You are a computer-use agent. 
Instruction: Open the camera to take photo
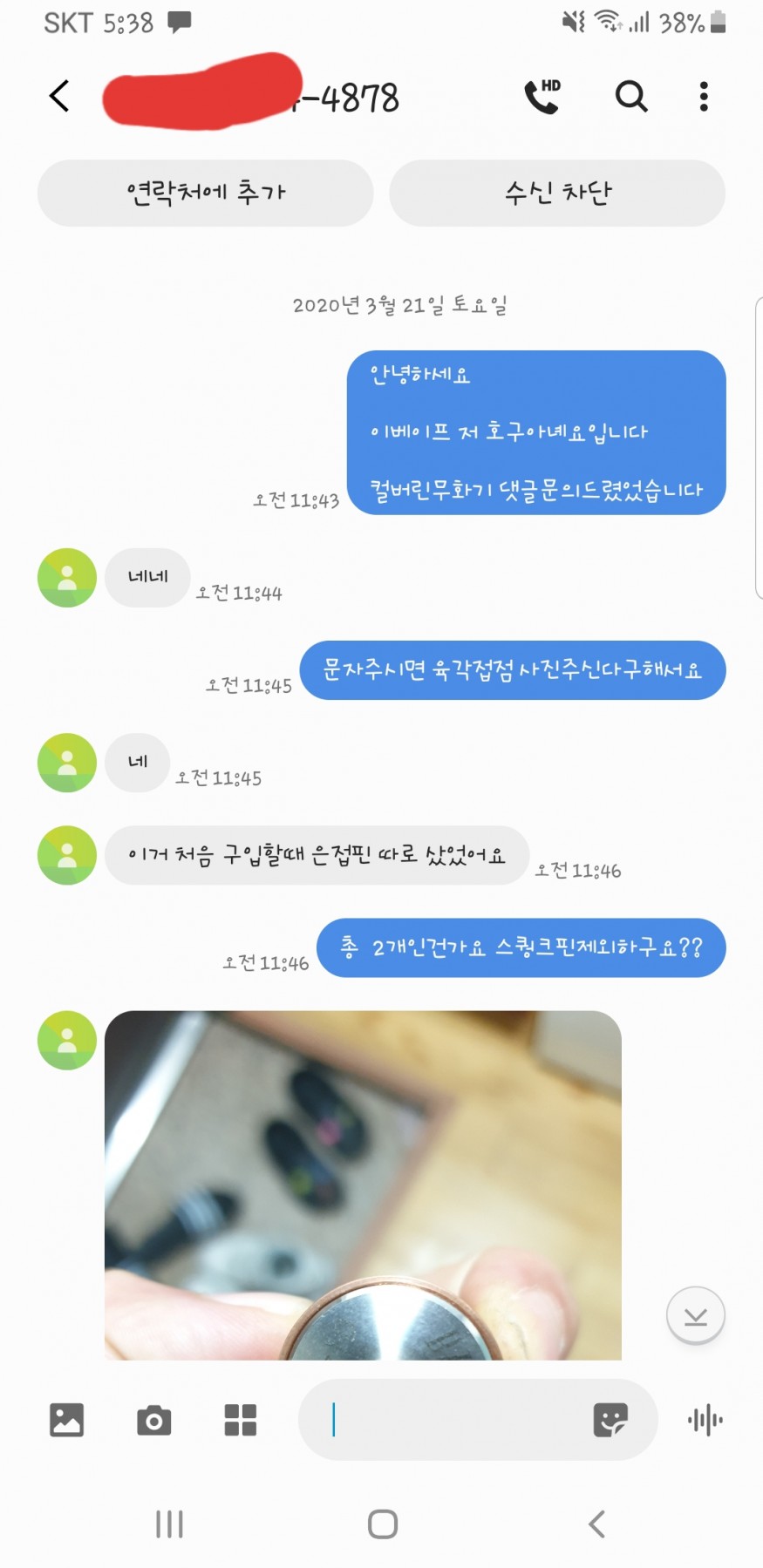click(153, 1420)
